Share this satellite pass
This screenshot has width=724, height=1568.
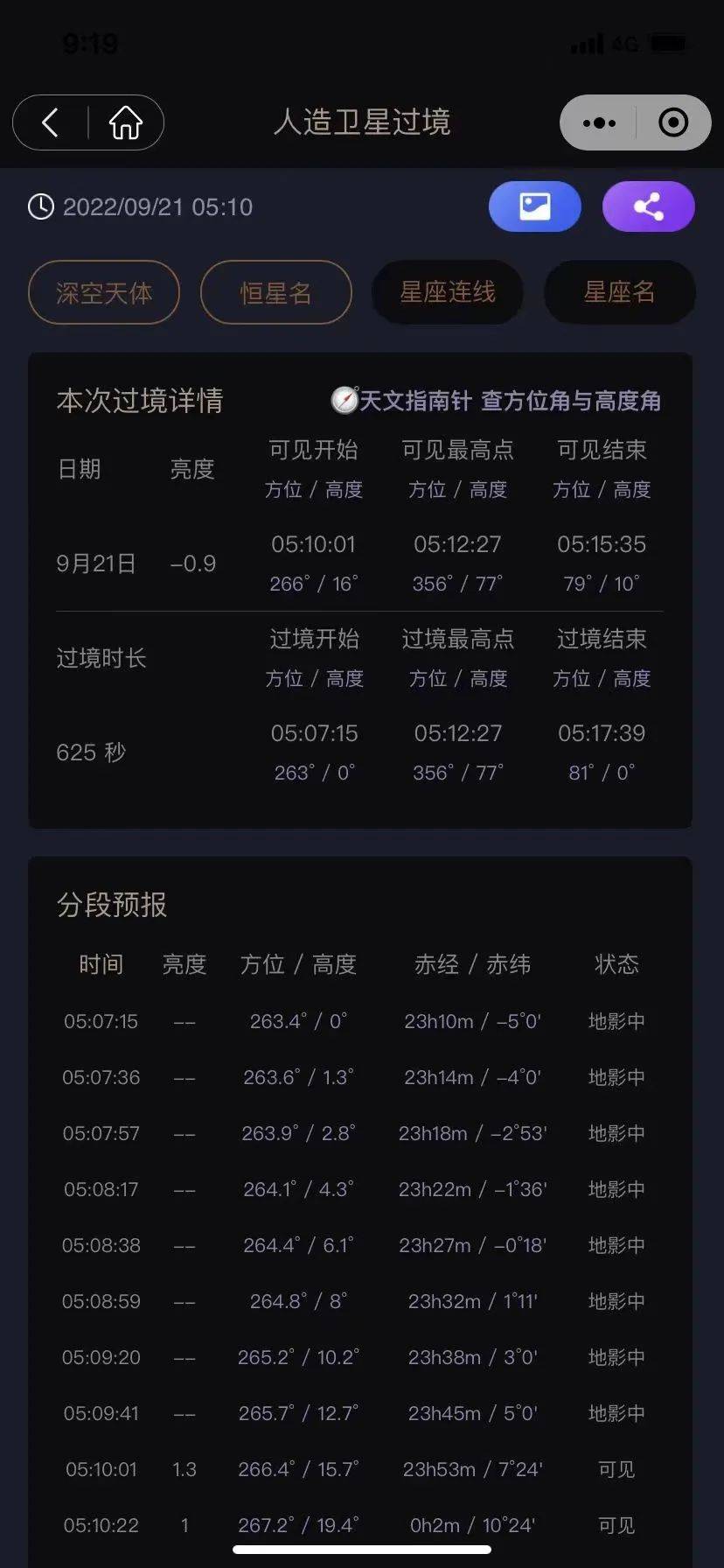(x=648, y=206)
